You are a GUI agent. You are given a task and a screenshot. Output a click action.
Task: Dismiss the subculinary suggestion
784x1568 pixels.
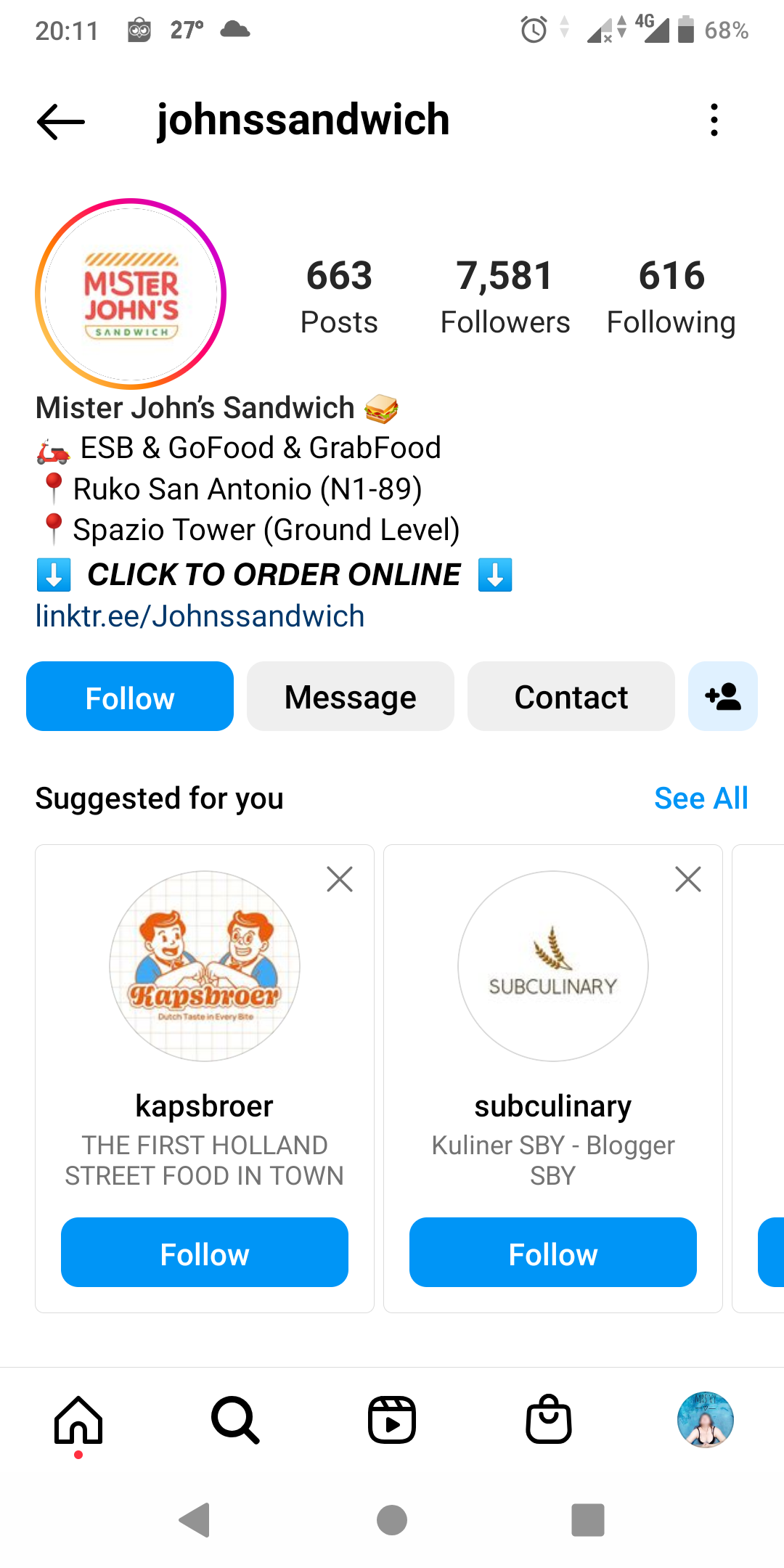point(688,879)
